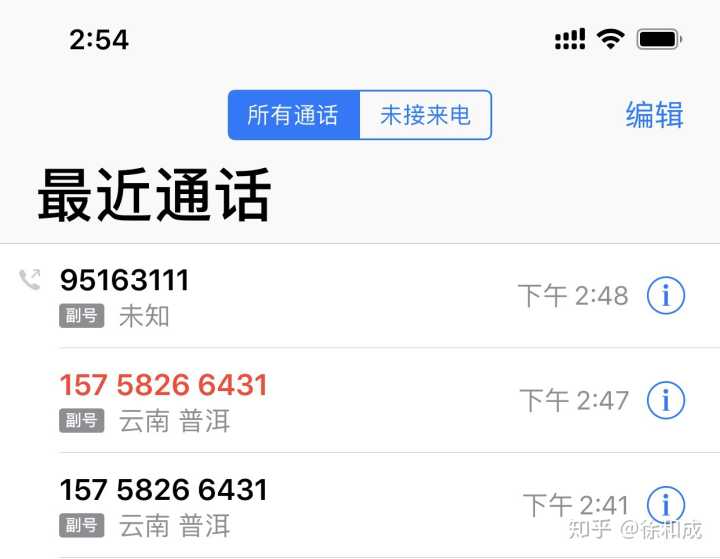
Task: View details of the 下午 2:47 call
Action: (x=666, y=400)
